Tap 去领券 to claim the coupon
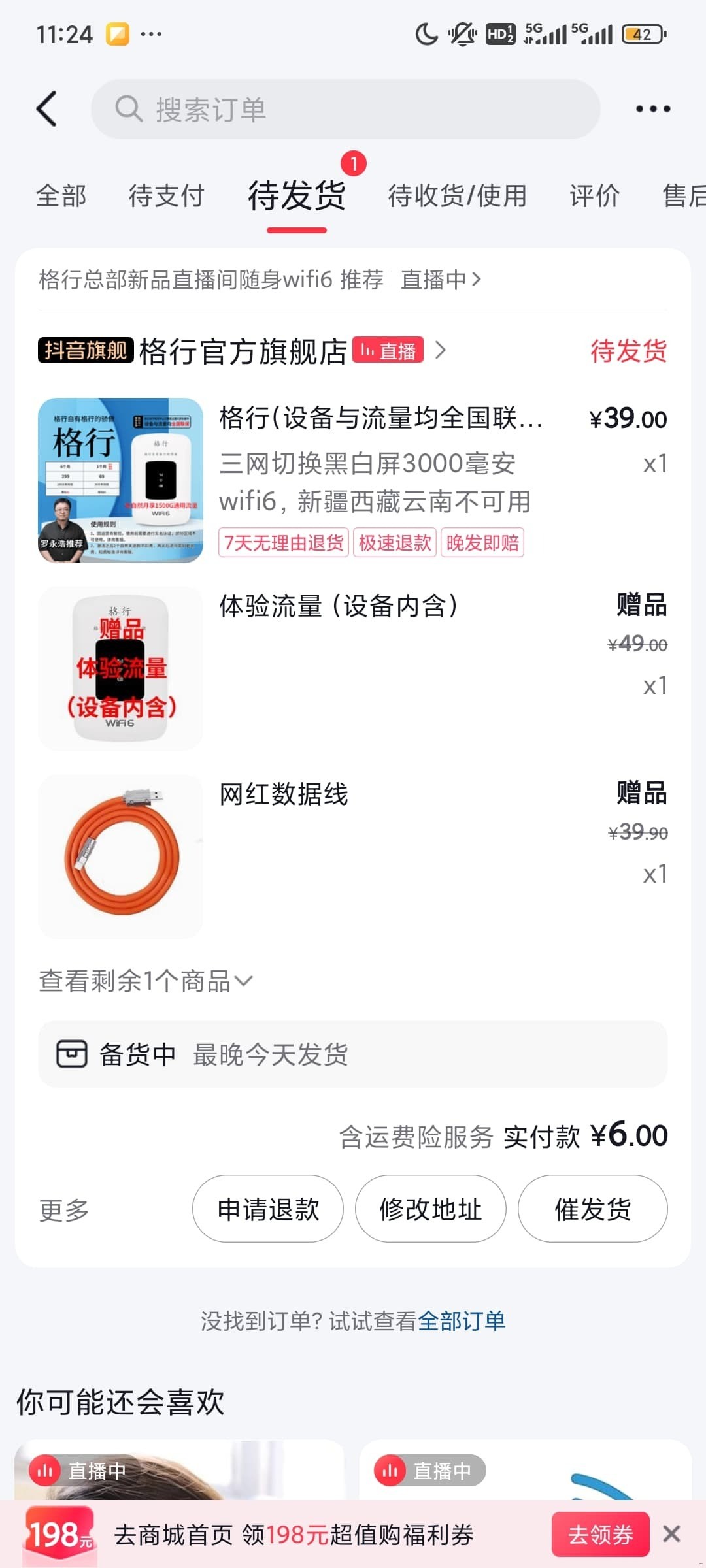The height and width of the screenshot is (1568, 706). click(x=600, y=1535)
